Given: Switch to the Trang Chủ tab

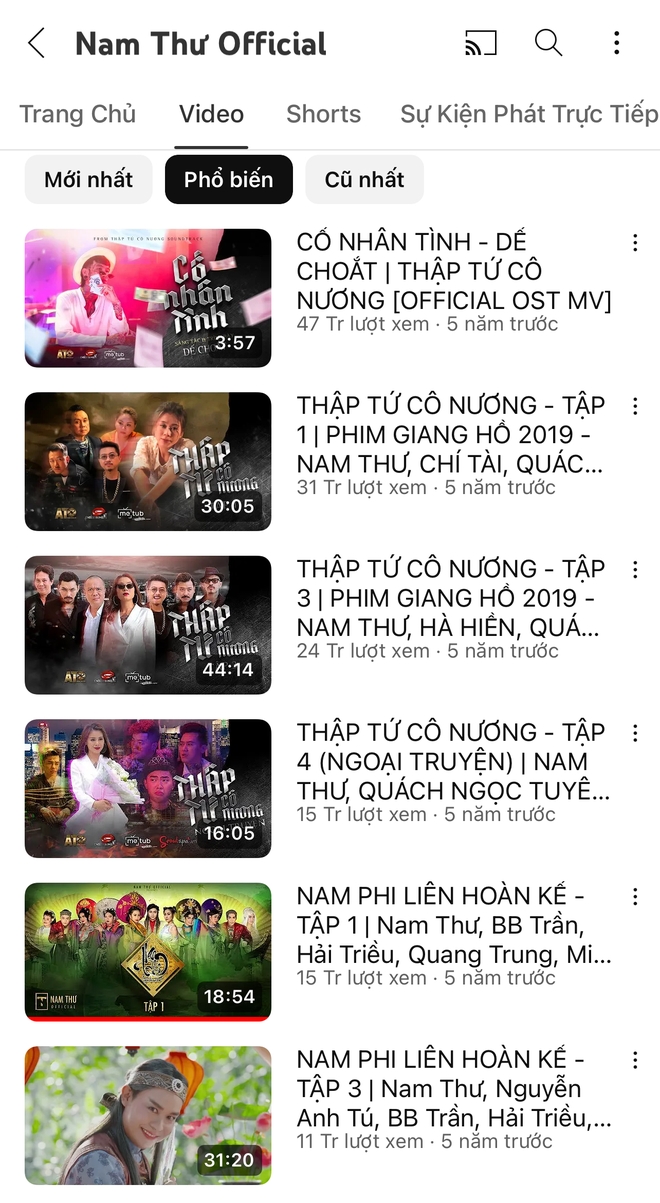Looking at the screenshot, I should click(x=77, y=114).
